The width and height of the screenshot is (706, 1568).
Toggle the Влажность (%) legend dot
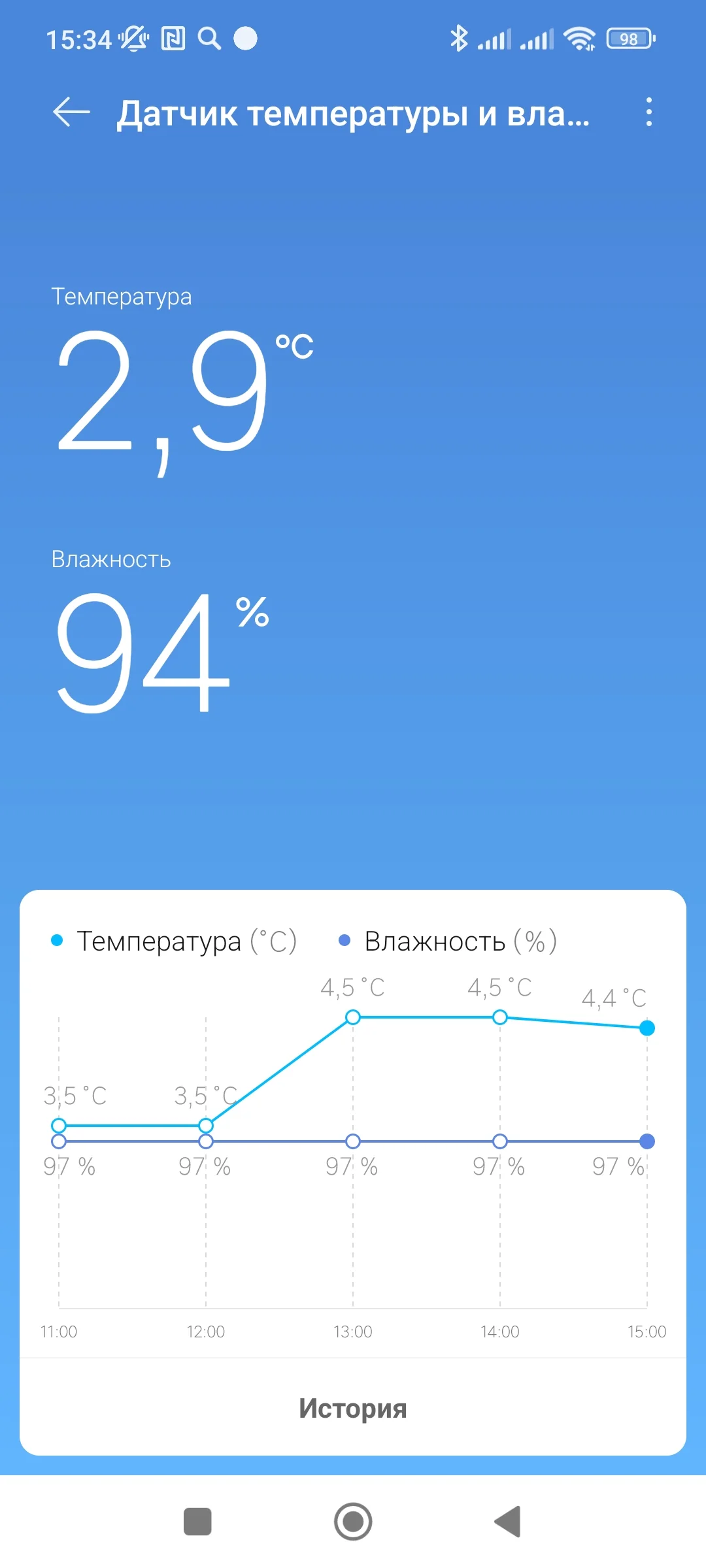(345, 941)
